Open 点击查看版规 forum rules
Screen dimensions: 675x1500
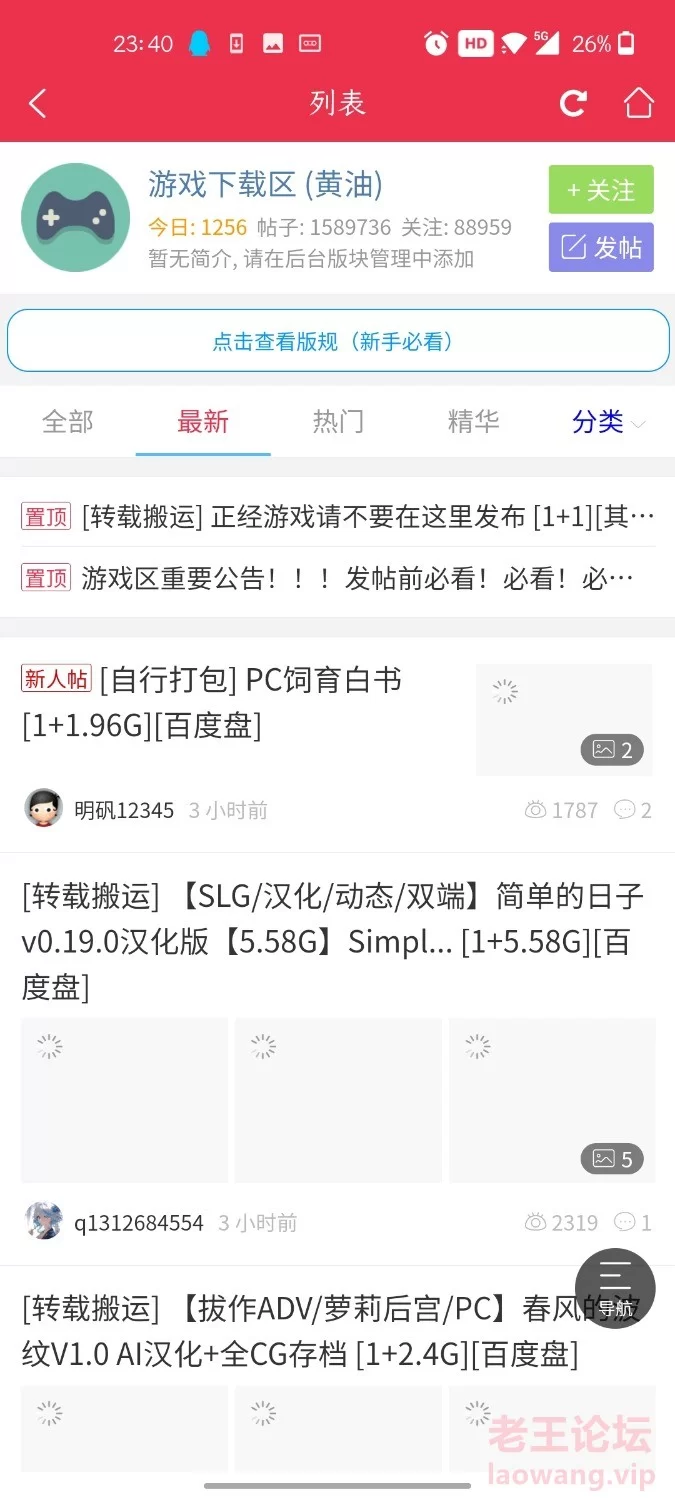(x=338, y=341)
